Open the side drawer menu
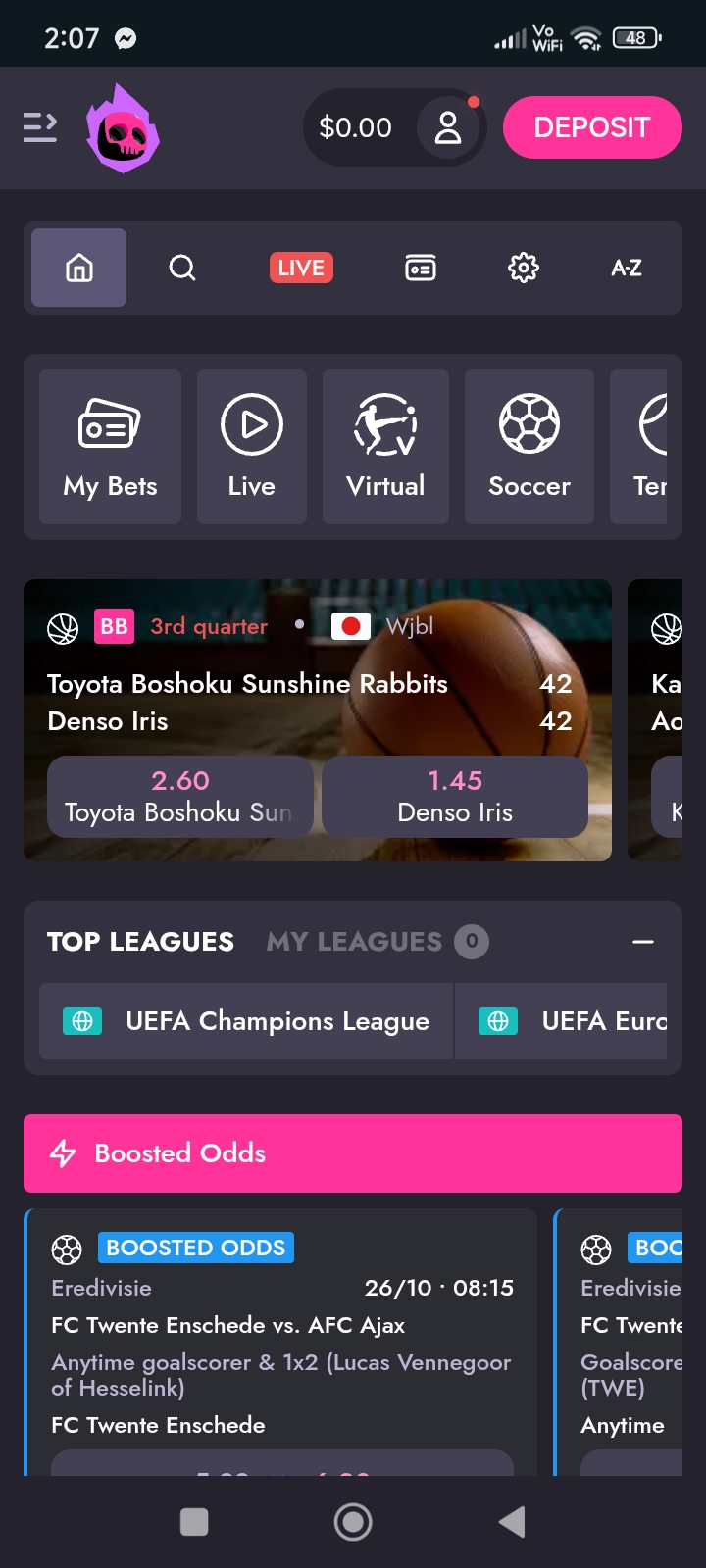The height and width of the screenshot is (1568, 706). click(40, 127)
